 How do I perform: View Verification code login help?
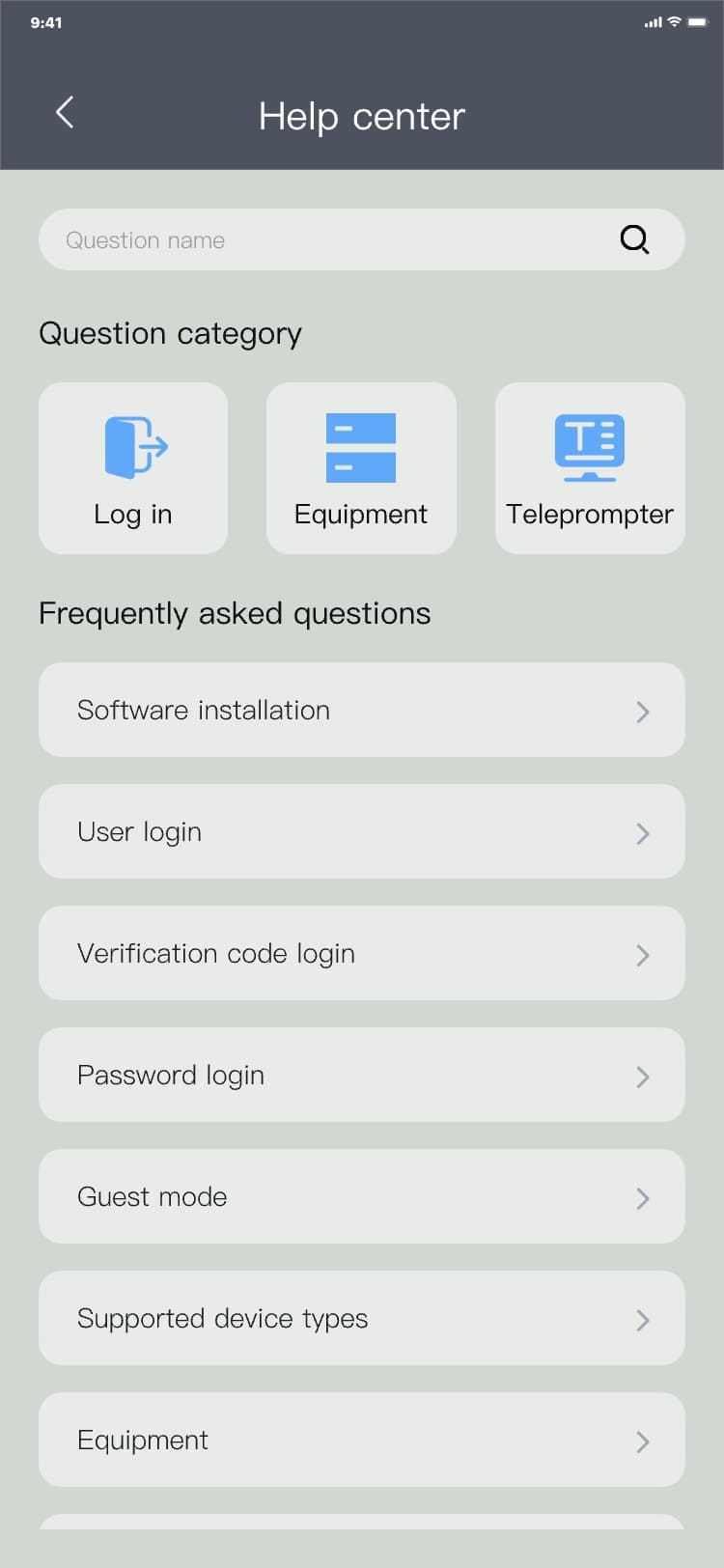(x=361, y=953)
